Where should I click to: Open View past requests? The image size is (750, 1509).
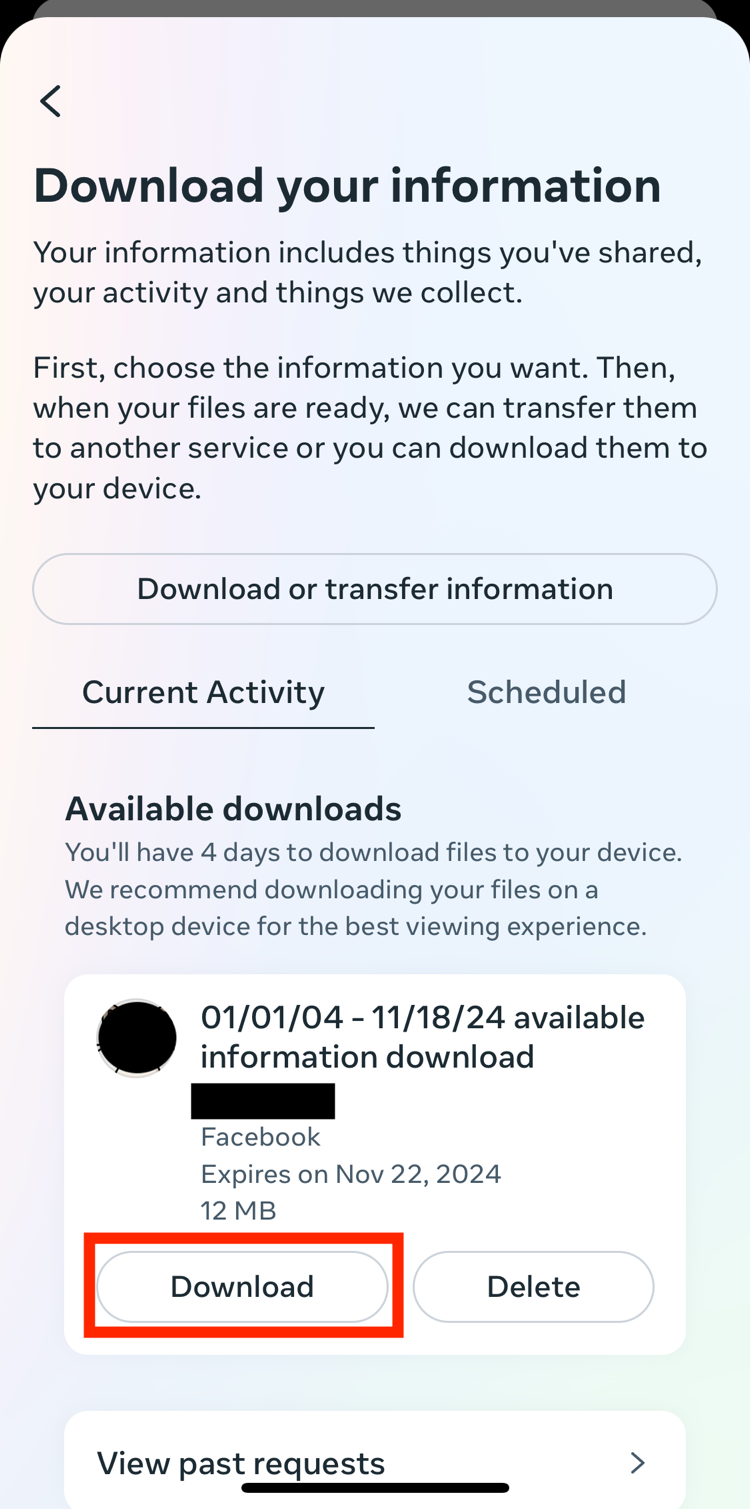(x=374, y=1462)
